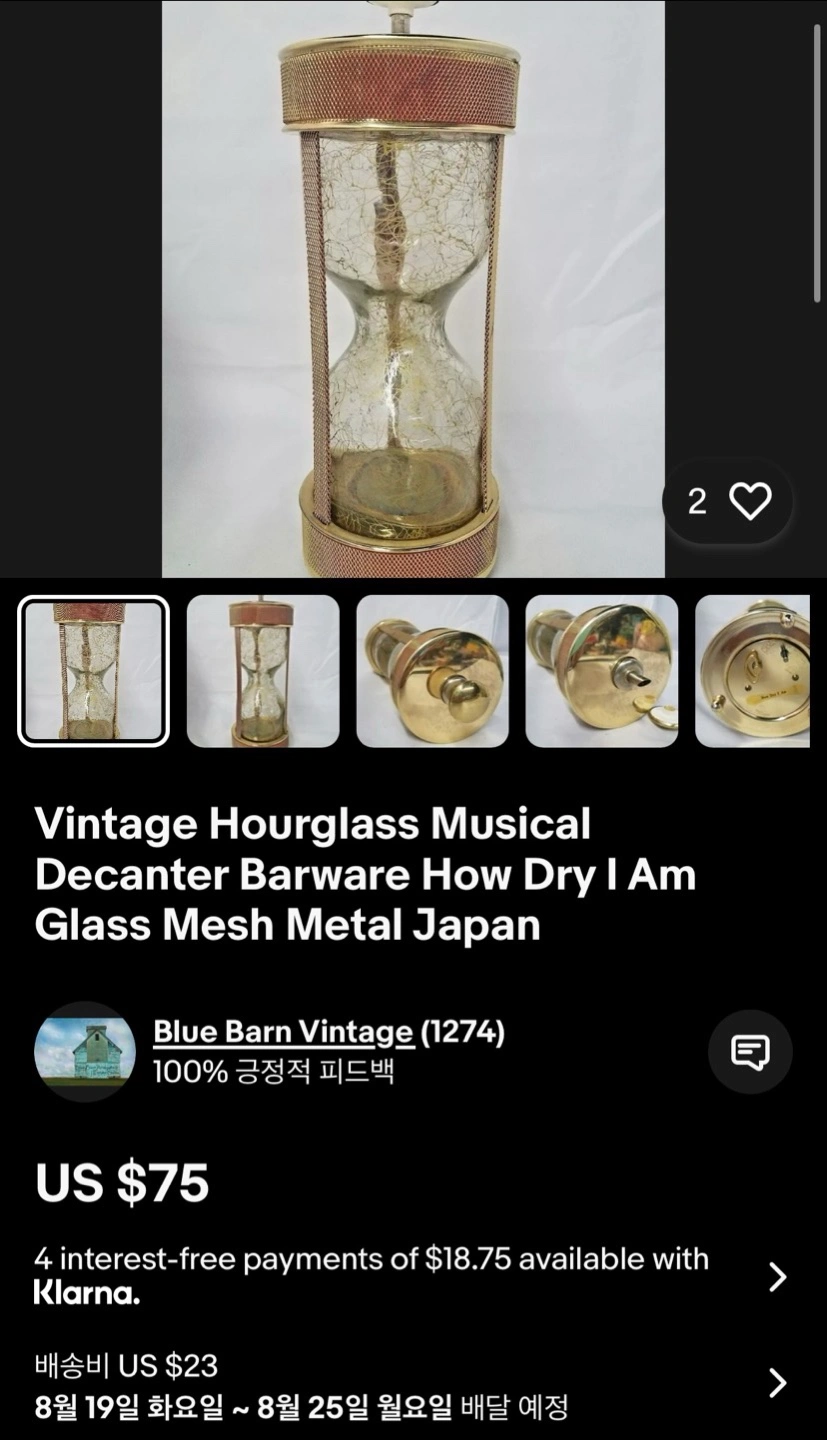The image size is (827, 1440).
Task: Message the seller with the chat icon
Action: [750, 1052]
